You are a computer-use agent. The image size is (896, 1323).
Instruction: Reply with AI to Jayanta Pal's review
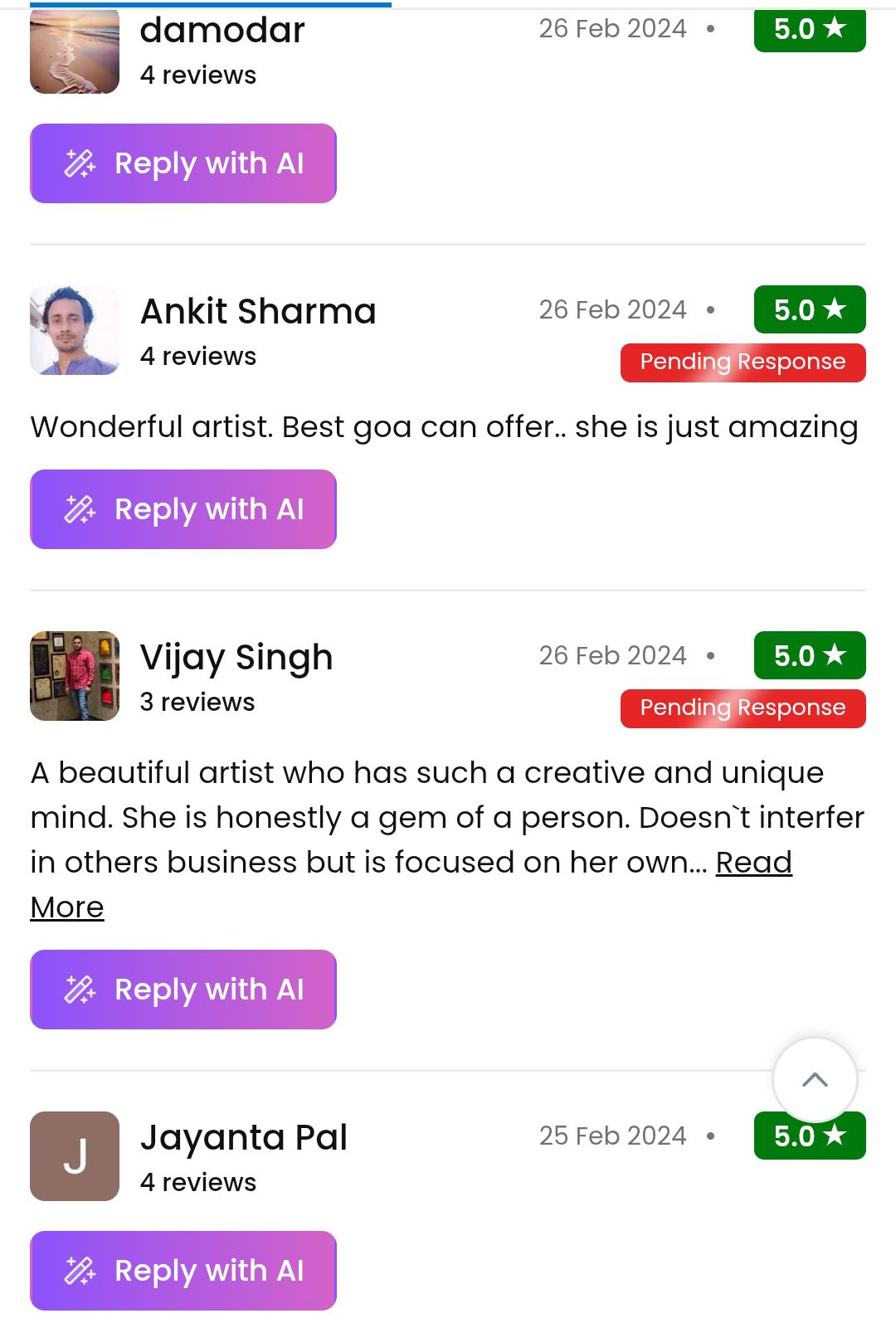coord(183,1271)
